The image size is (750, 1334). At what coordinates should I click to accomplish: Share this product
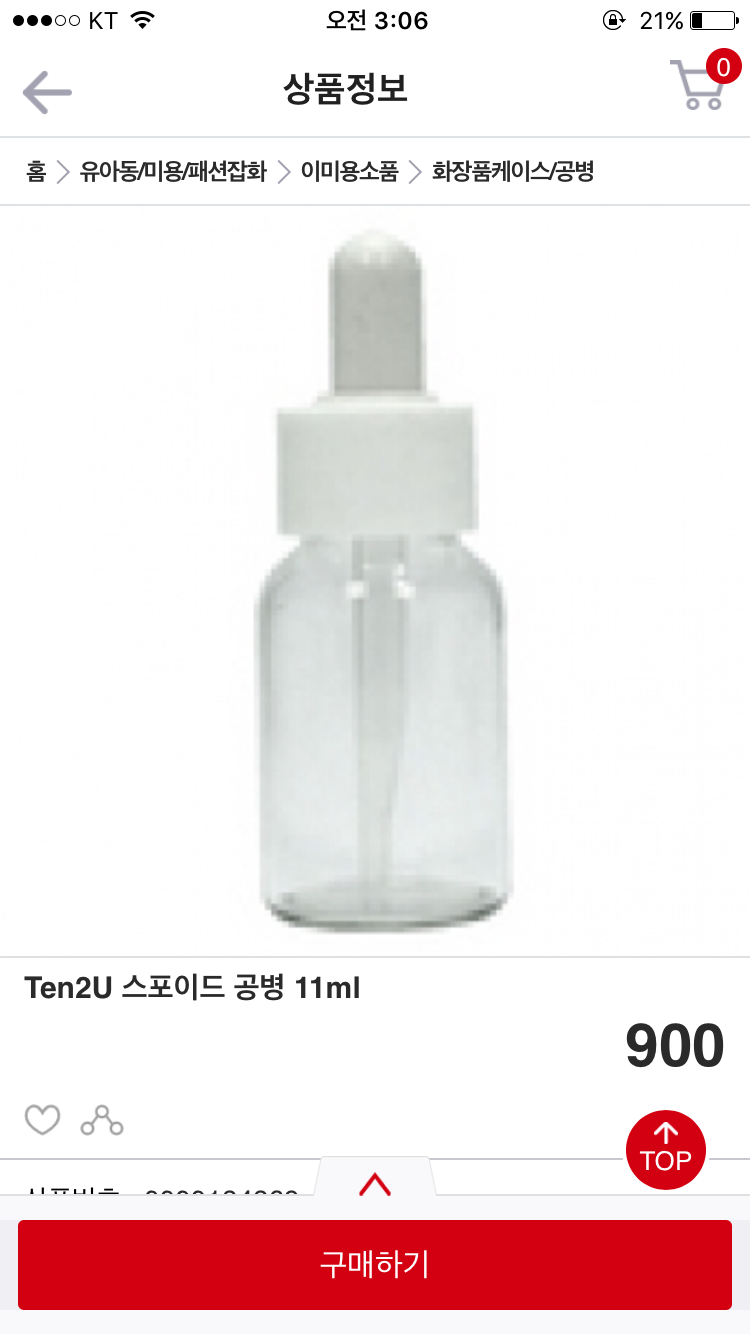(x=102, y=1120)
